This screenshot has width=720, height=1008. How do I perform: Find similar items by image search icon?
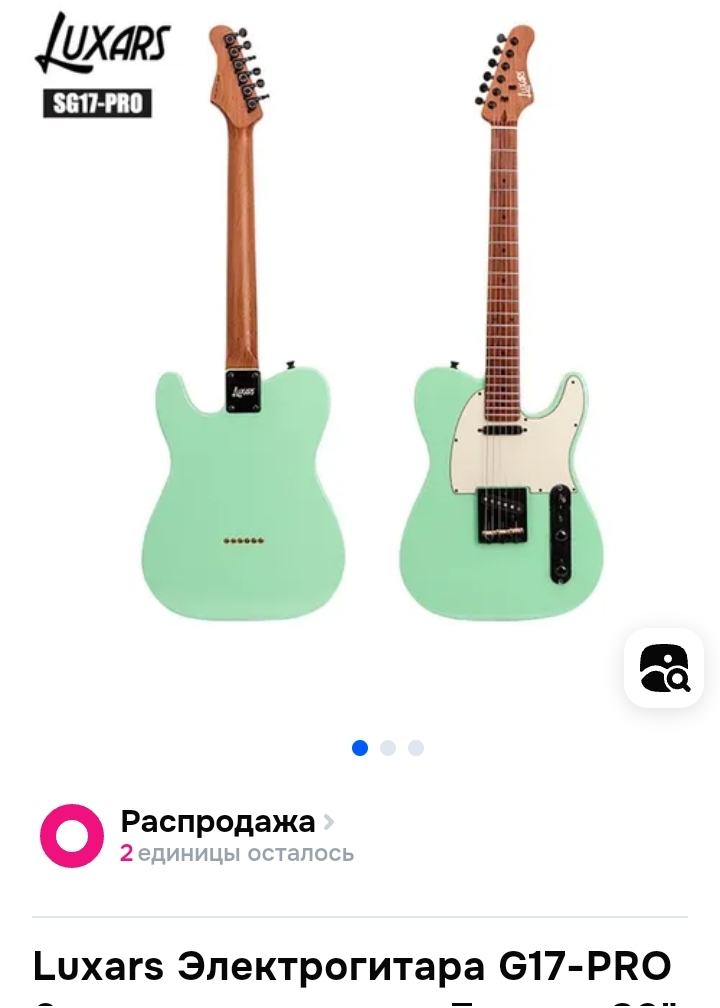click(x=664, y=668)
